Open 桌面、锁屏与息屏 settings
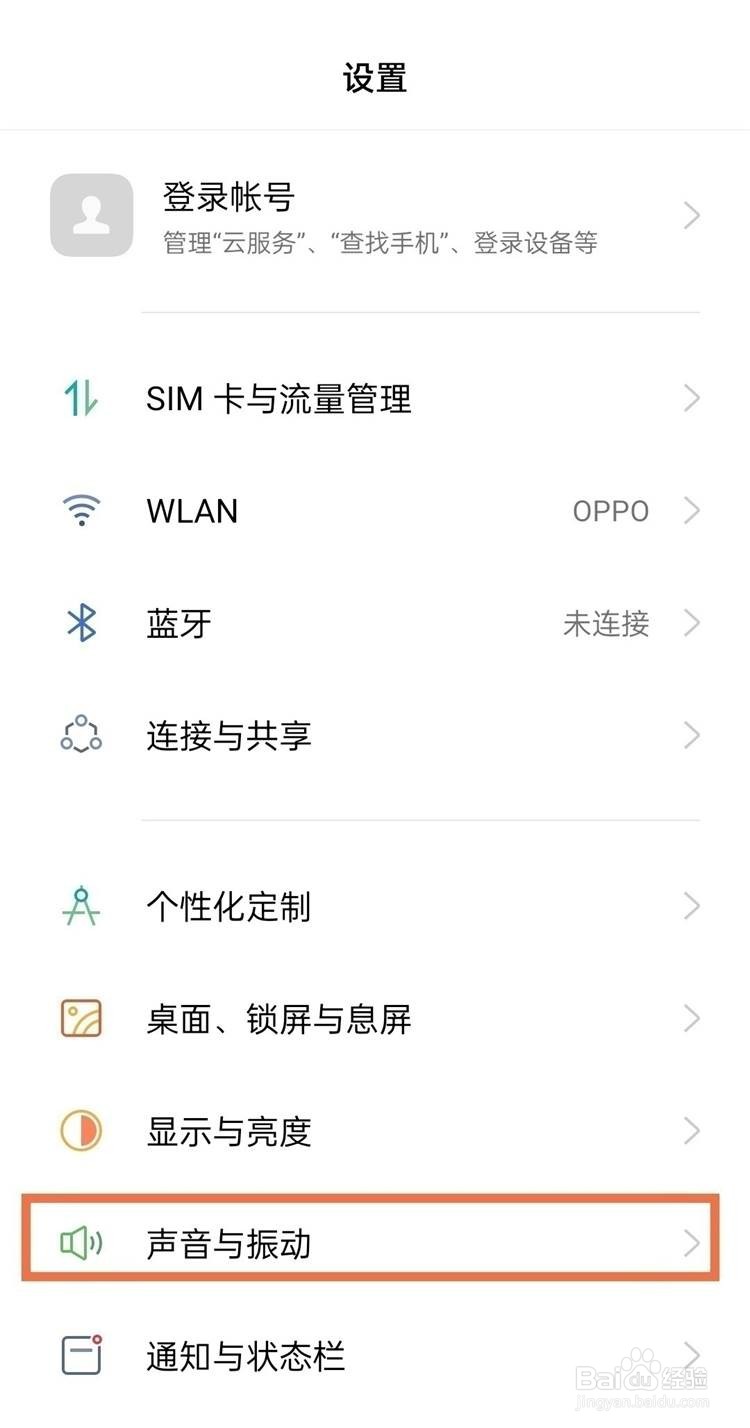750x1428 pixels. pyautogui.click(x=375, y=1020)
